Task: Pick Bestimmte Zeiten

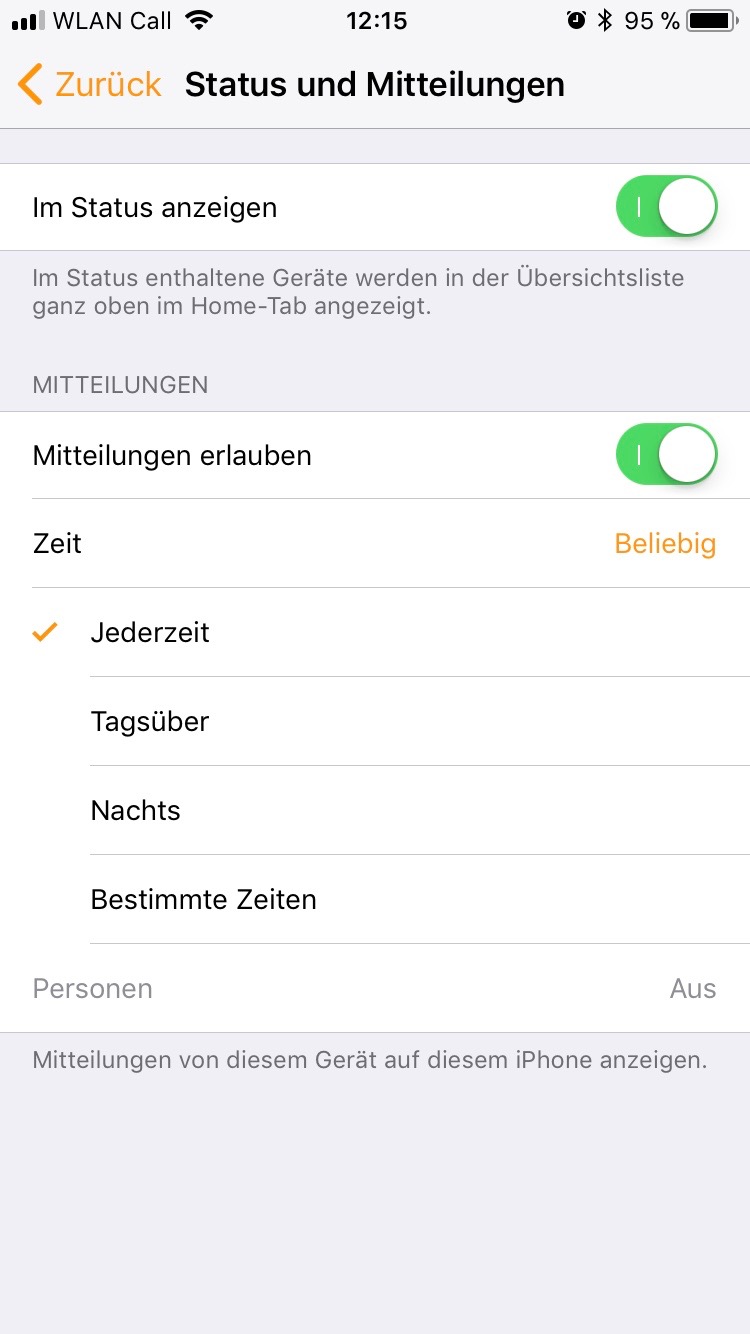Action: pyautogui.click(x=375, y=900)
